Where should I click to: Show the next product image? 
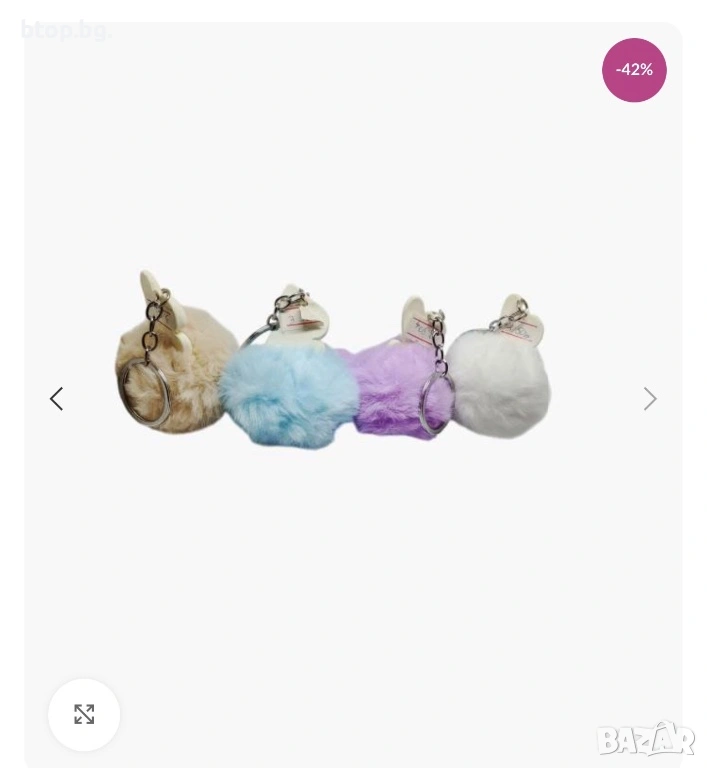pos(649,399)
